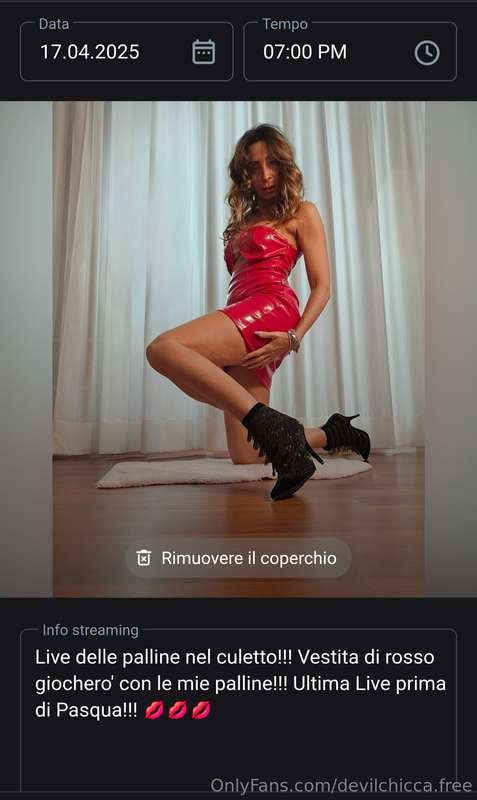Open the Tempo field showing 07:00 PM
477x800 pixels.
tap(350, 52)
